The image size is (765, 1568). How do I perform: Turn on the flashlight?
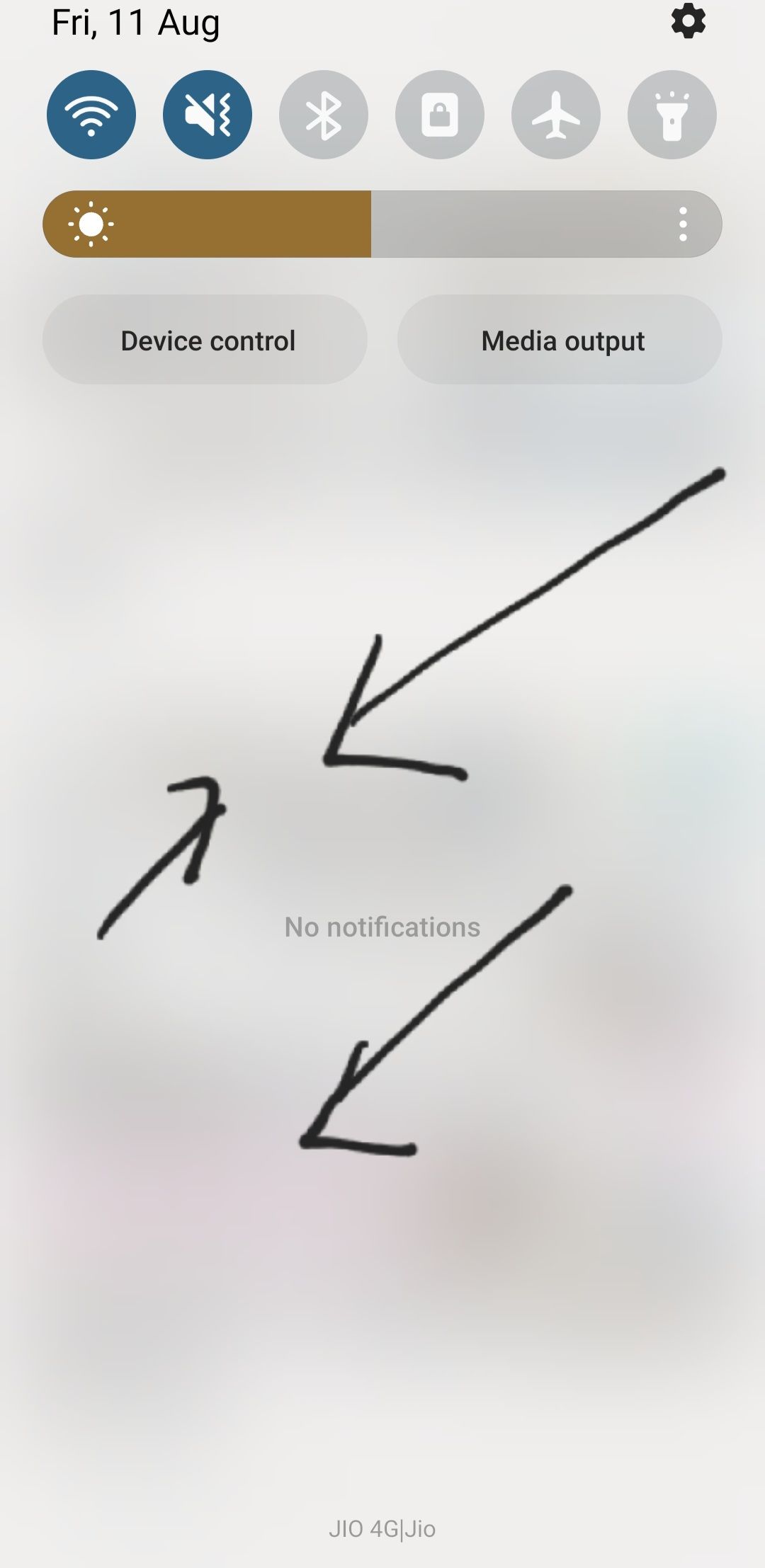pos(671,115)
